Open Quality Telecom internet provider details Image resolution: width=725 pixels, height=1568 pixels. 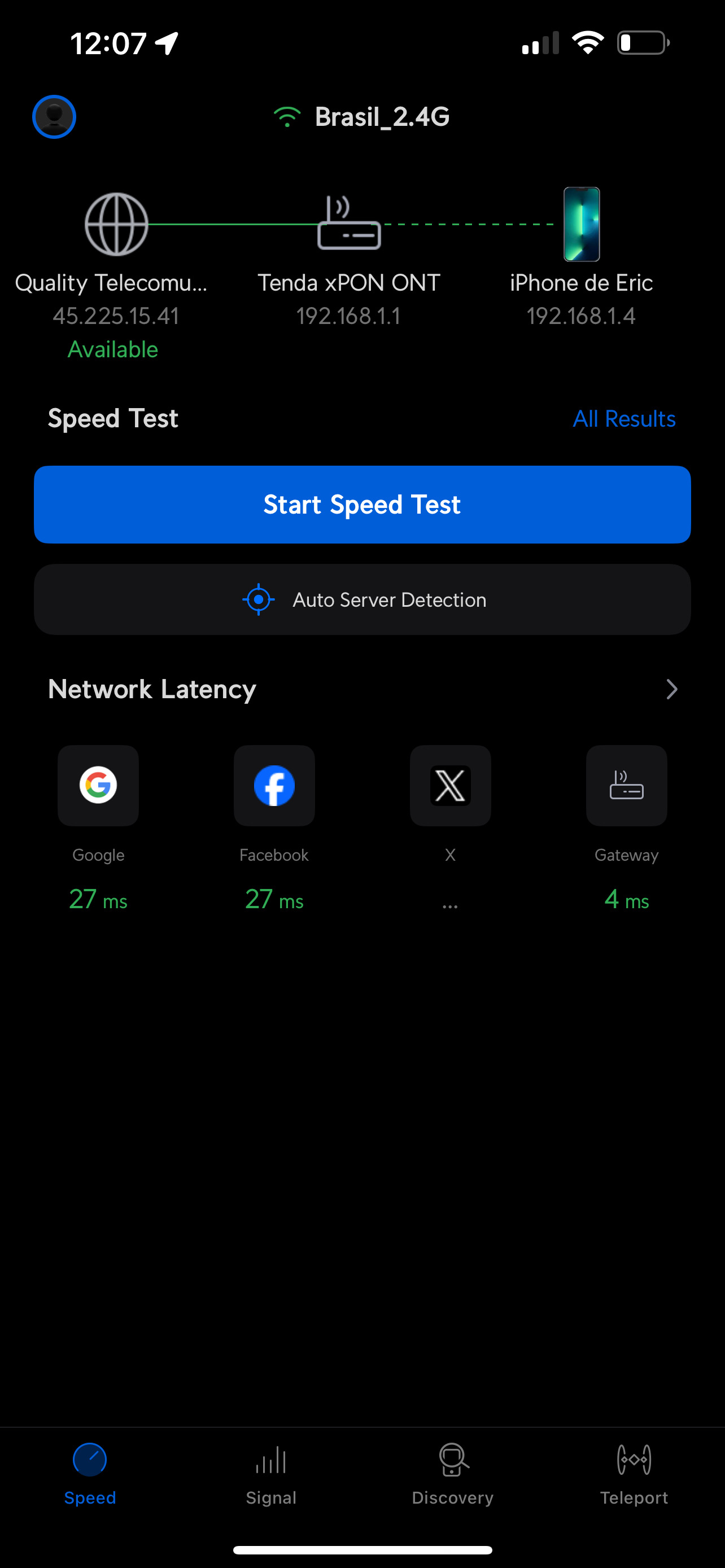click(116, 225)
